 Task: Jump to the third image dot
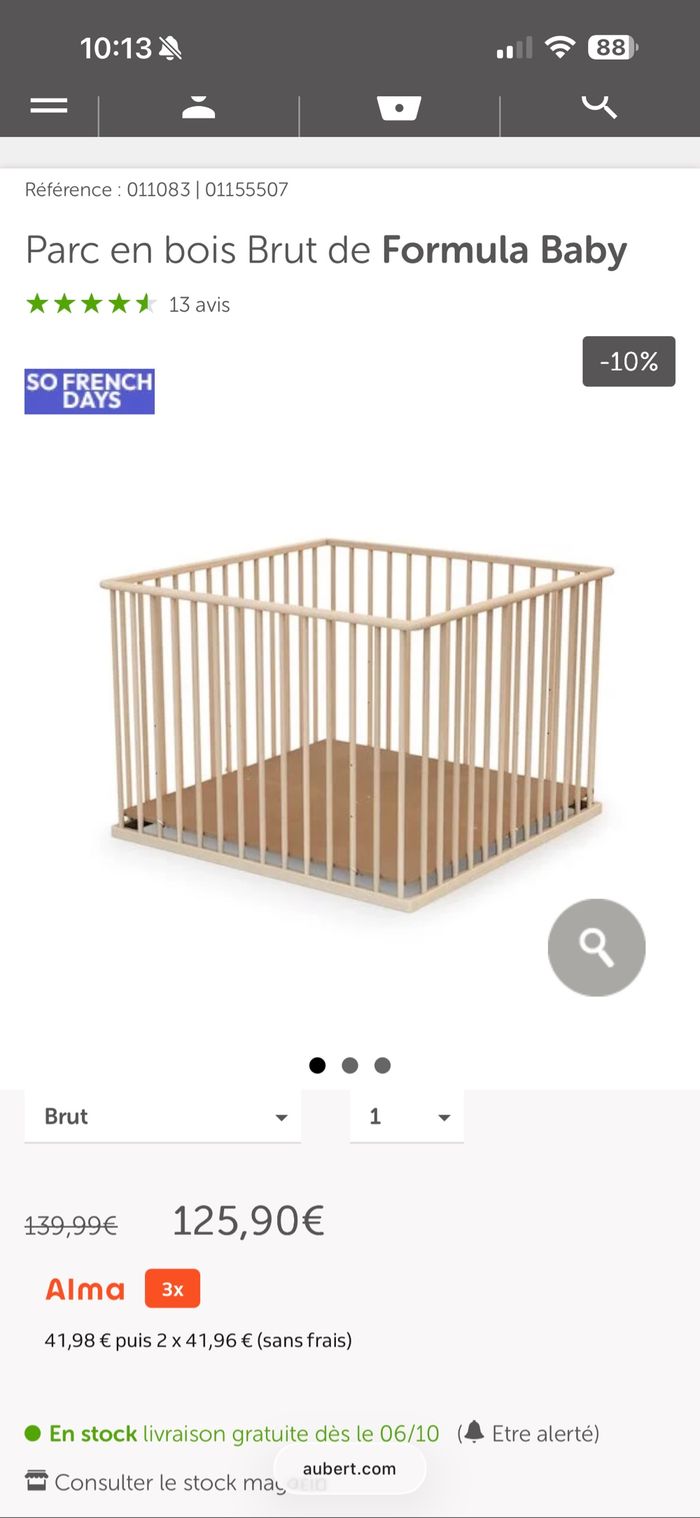(382, 1065)
